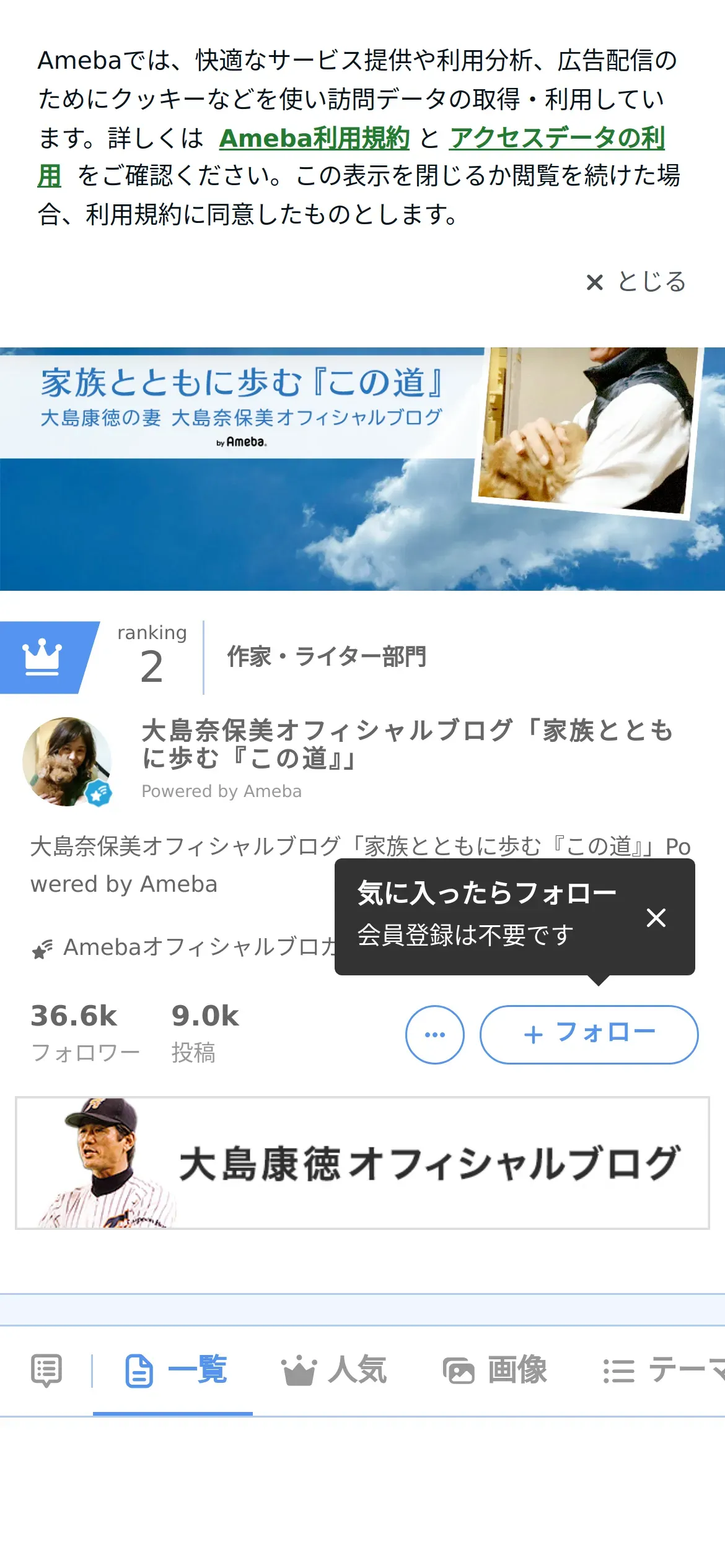Open the アクセスデータの利用 link
Screen dimensions: 725x1568
click(x=556, y=137)
